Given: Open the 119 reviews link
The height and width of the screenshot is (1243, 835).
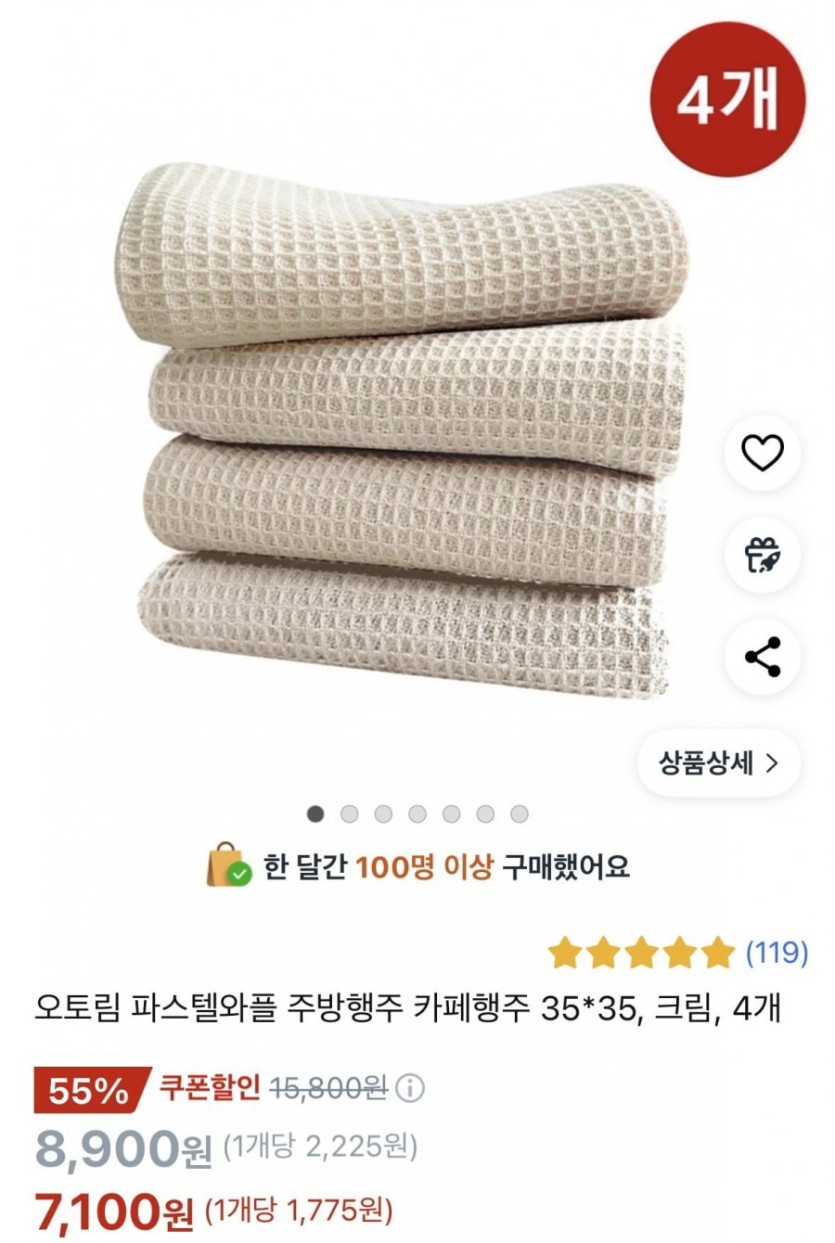Looking at the screenshot, I should (777, 953).
